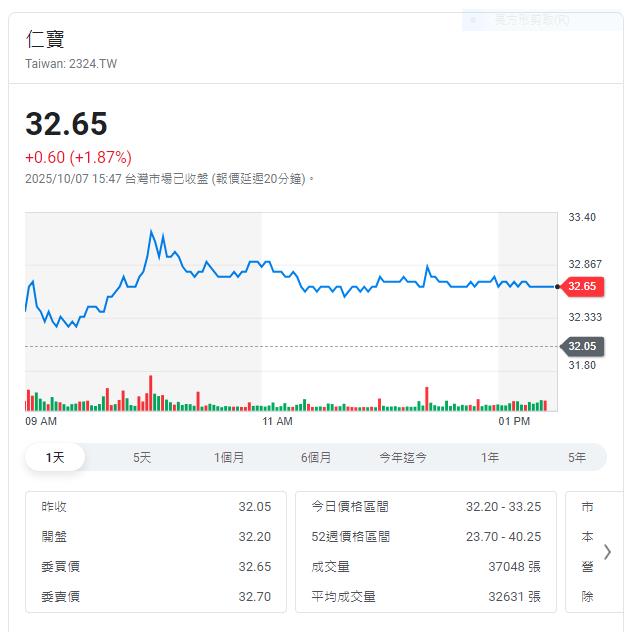This screenshot has height=632, width=644.
Task: Tap the right chevron for more stats
Action: point(607,551)
